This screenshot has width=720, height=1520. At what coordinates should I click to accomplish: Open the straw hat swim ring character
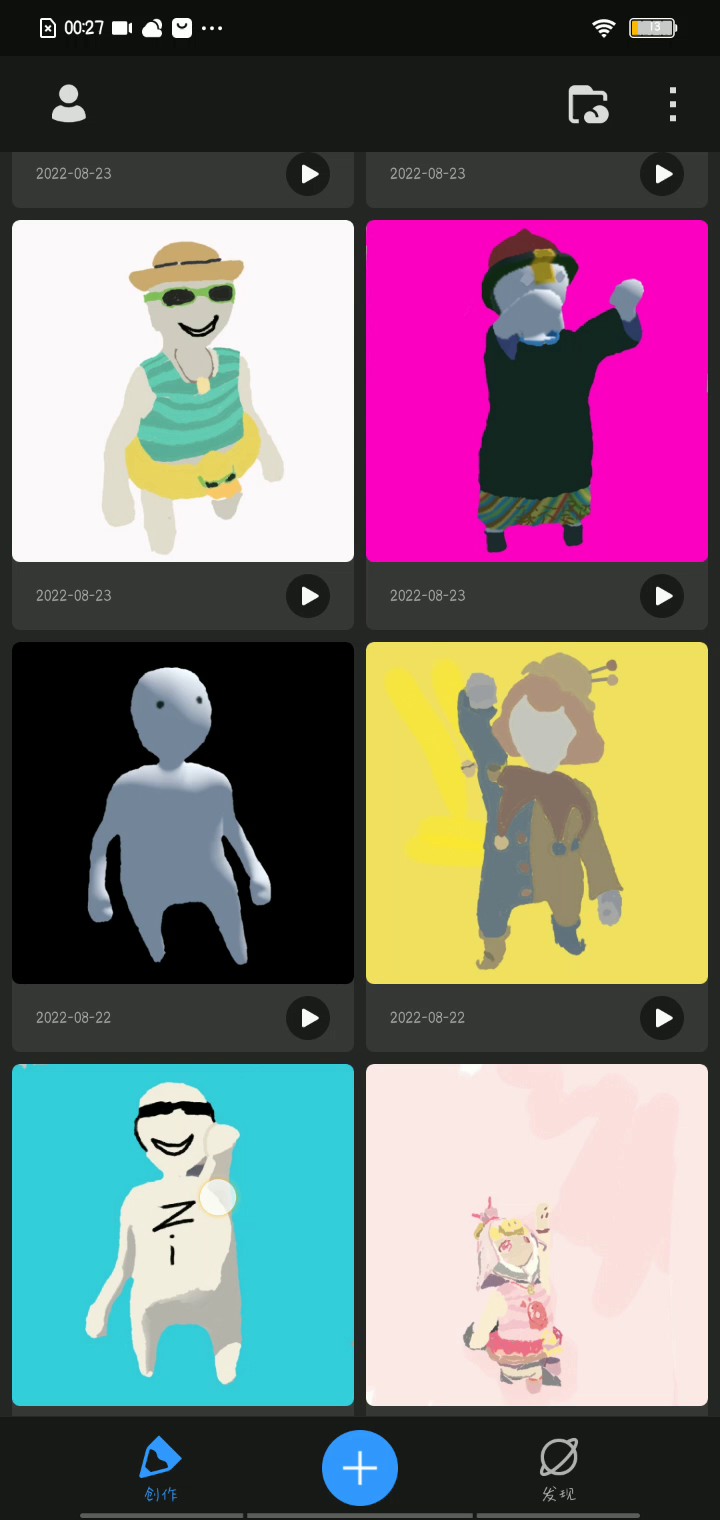183,391
